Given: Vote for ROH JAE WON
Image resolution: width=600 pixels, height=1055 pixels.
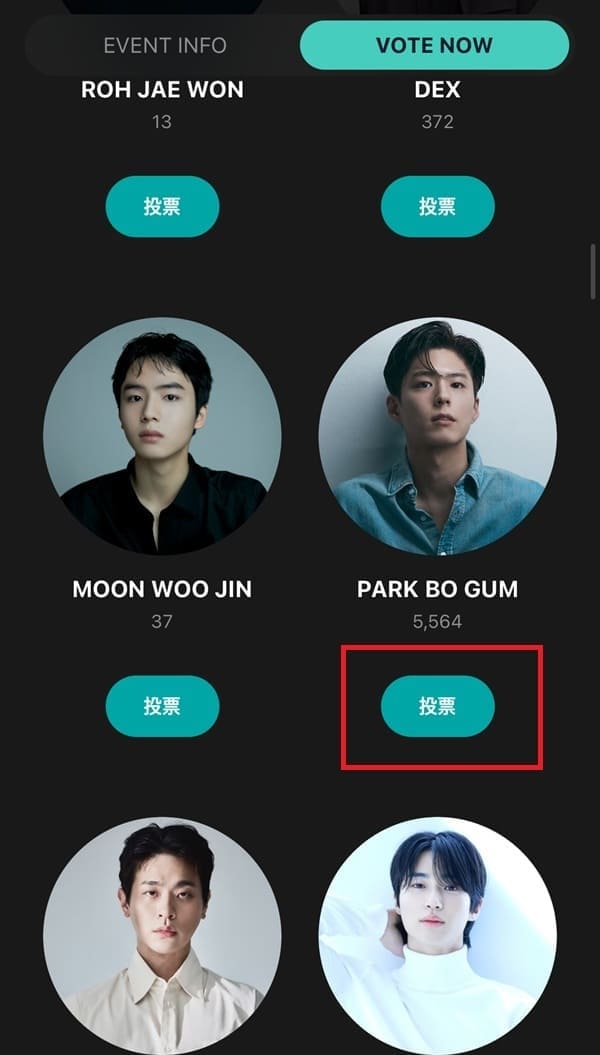Looking at the screenshot, I should pos(162,206).
